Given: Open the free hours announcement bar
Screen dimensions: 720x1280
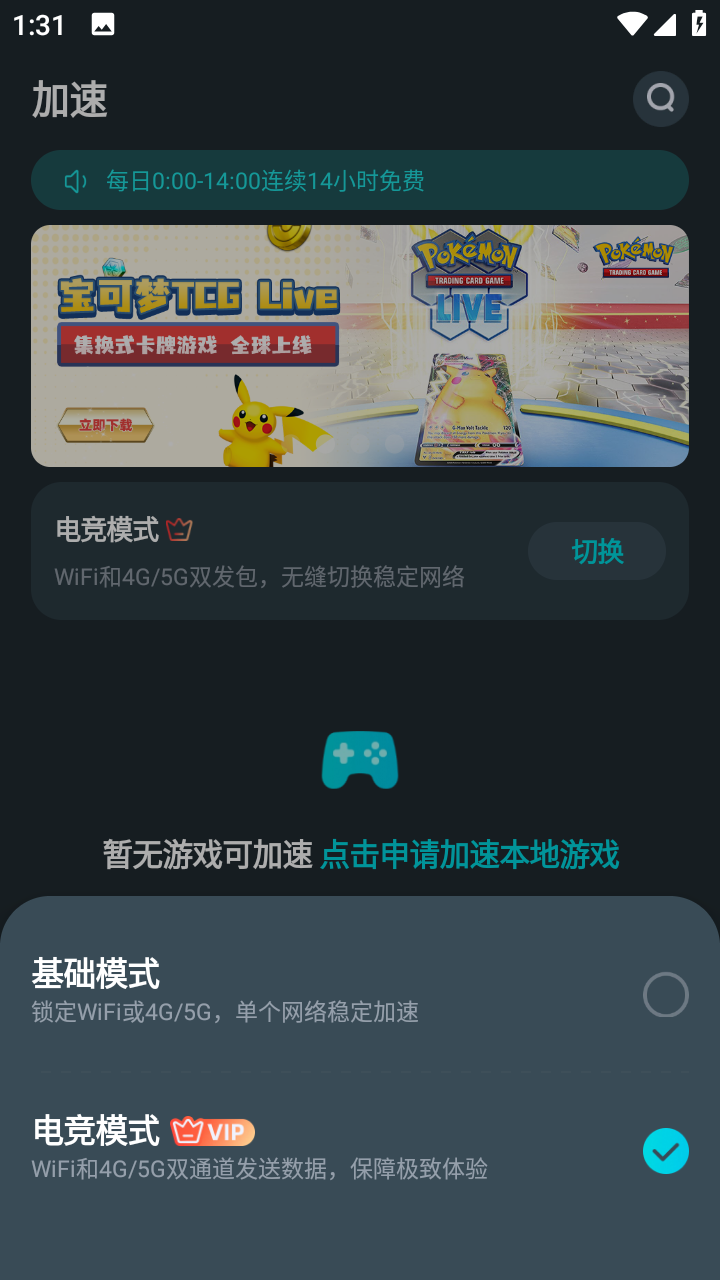Looking at the screenshot, I should pyautogui.click(x=360, y=180).
